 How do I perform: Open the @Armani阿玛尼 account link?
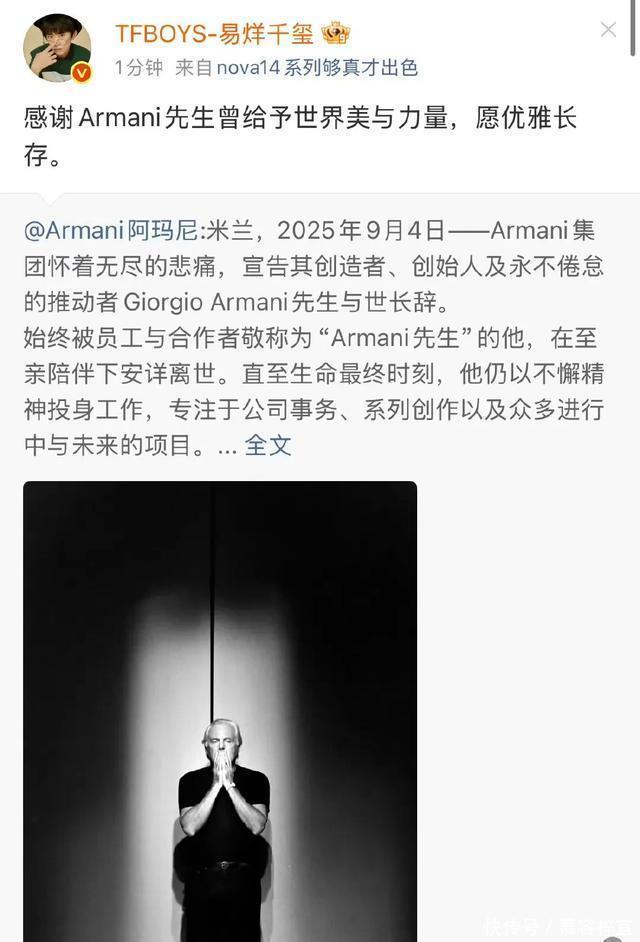pos(110,231)
